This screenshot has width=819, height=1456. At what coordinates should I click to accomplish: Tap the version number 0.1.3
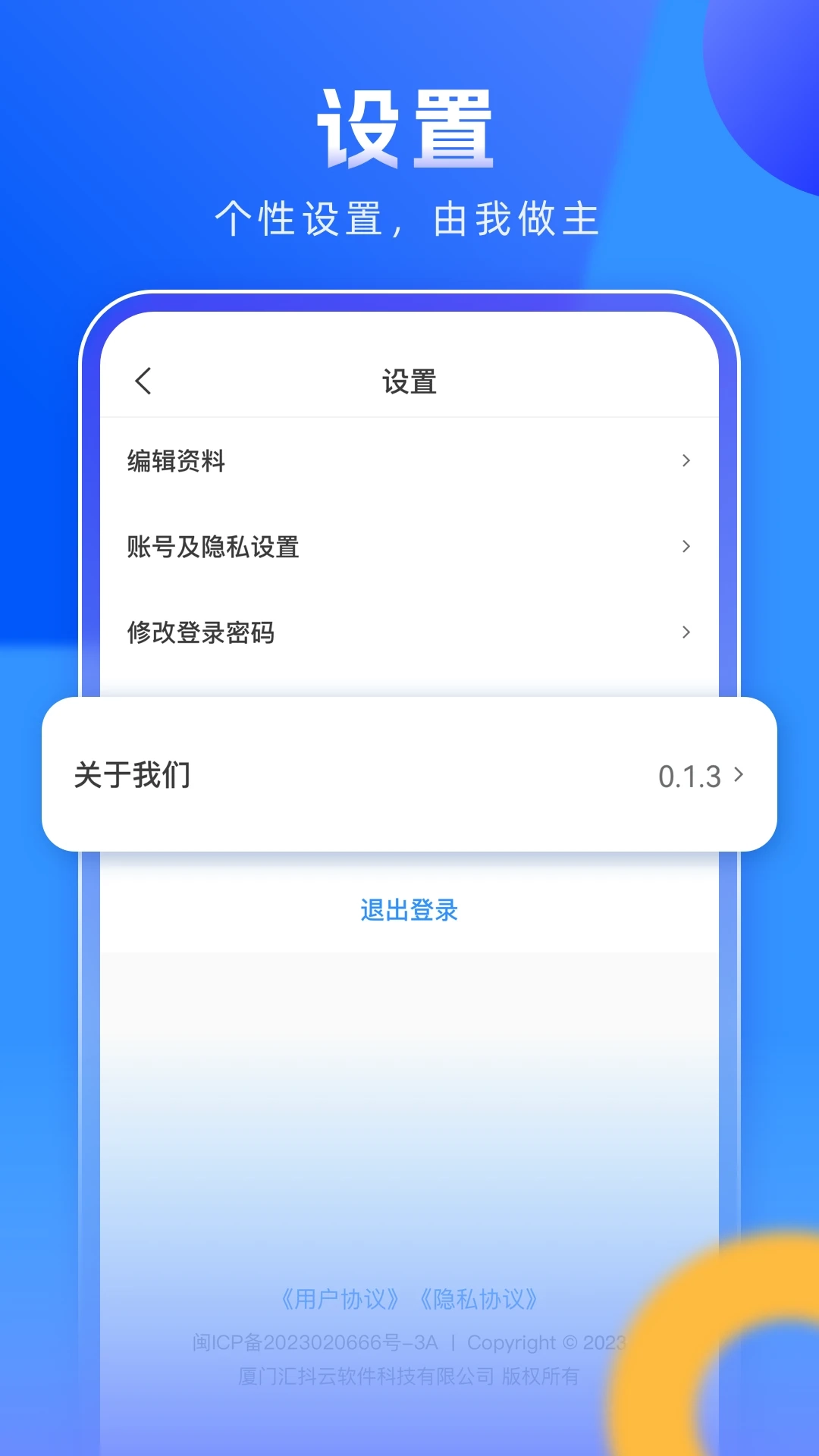(690, 775)
